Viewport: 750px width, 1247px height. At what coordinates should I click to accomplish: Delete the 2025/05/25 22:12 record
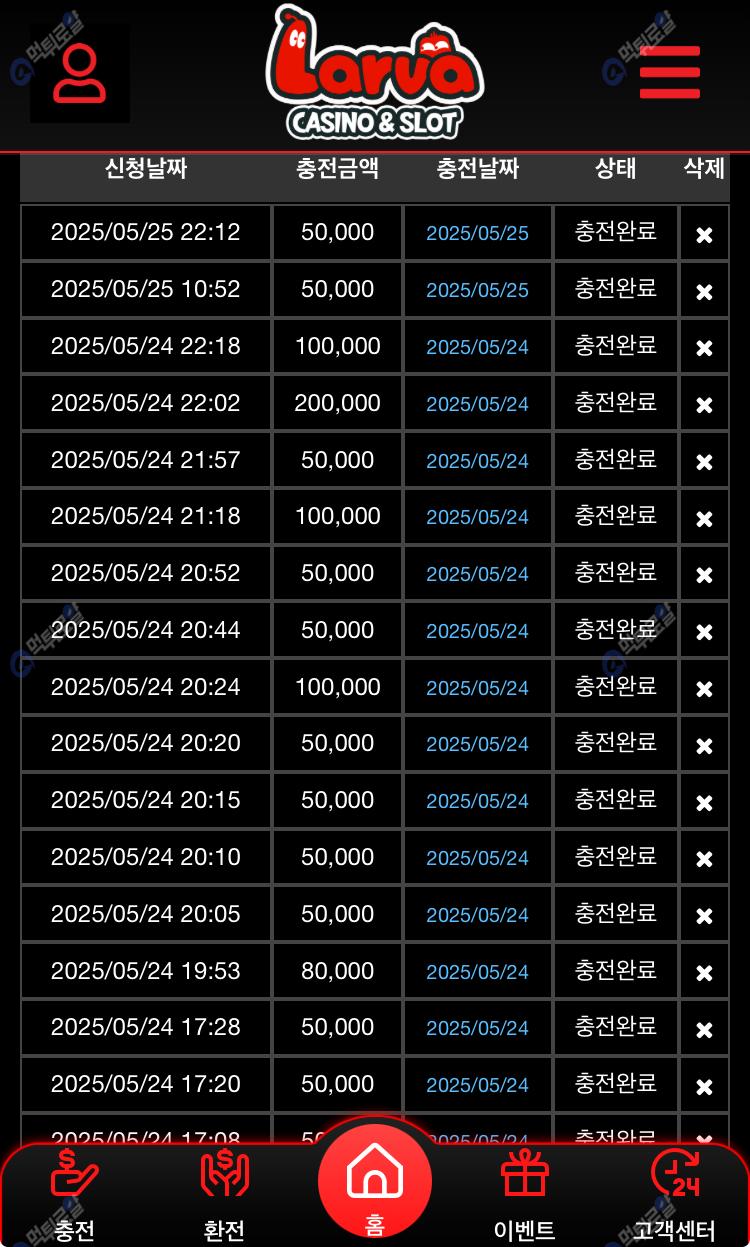tap(704, 235)
